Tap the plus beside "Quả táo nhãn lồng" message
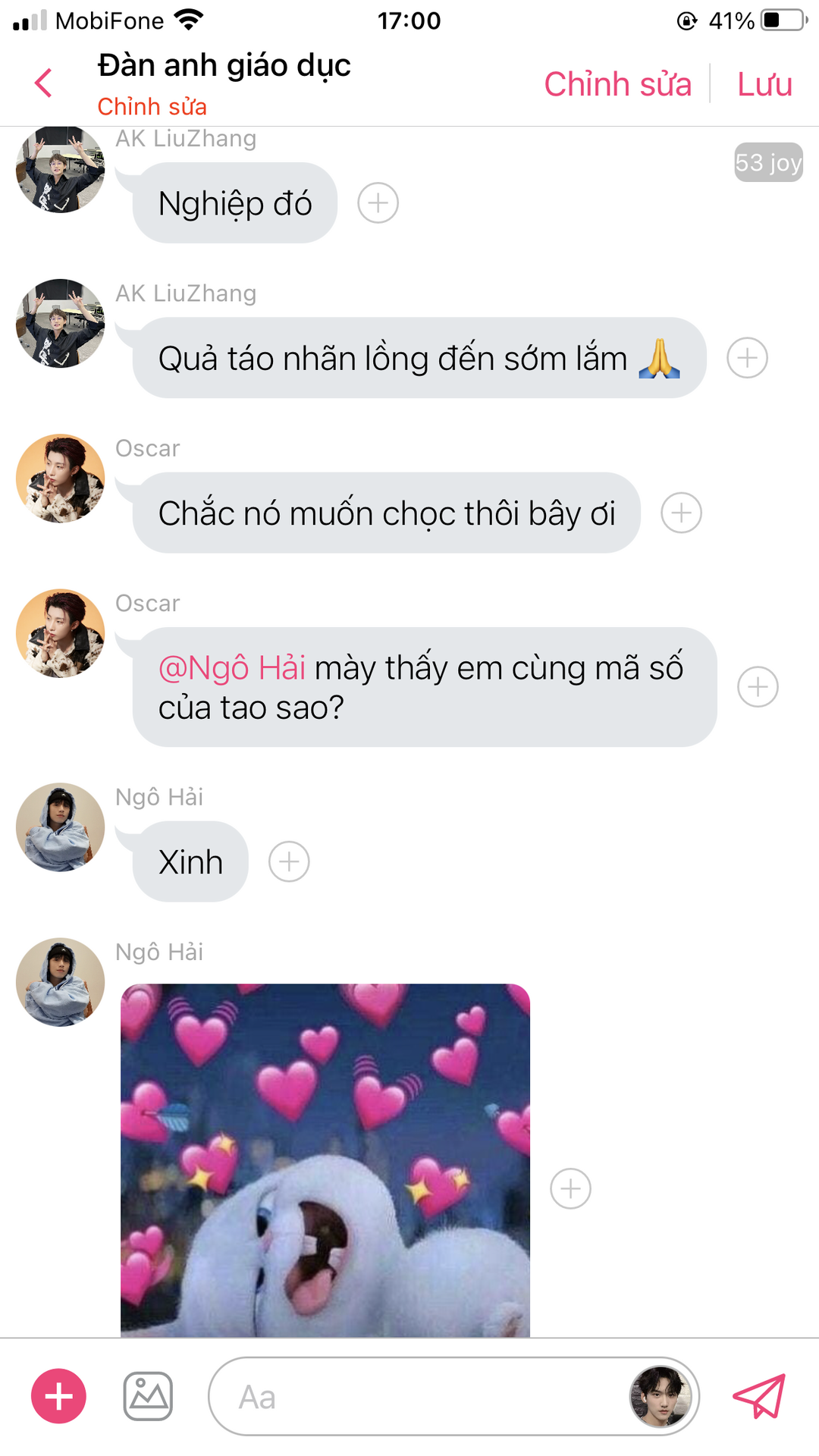819x1456 pixels. [747, 358]
